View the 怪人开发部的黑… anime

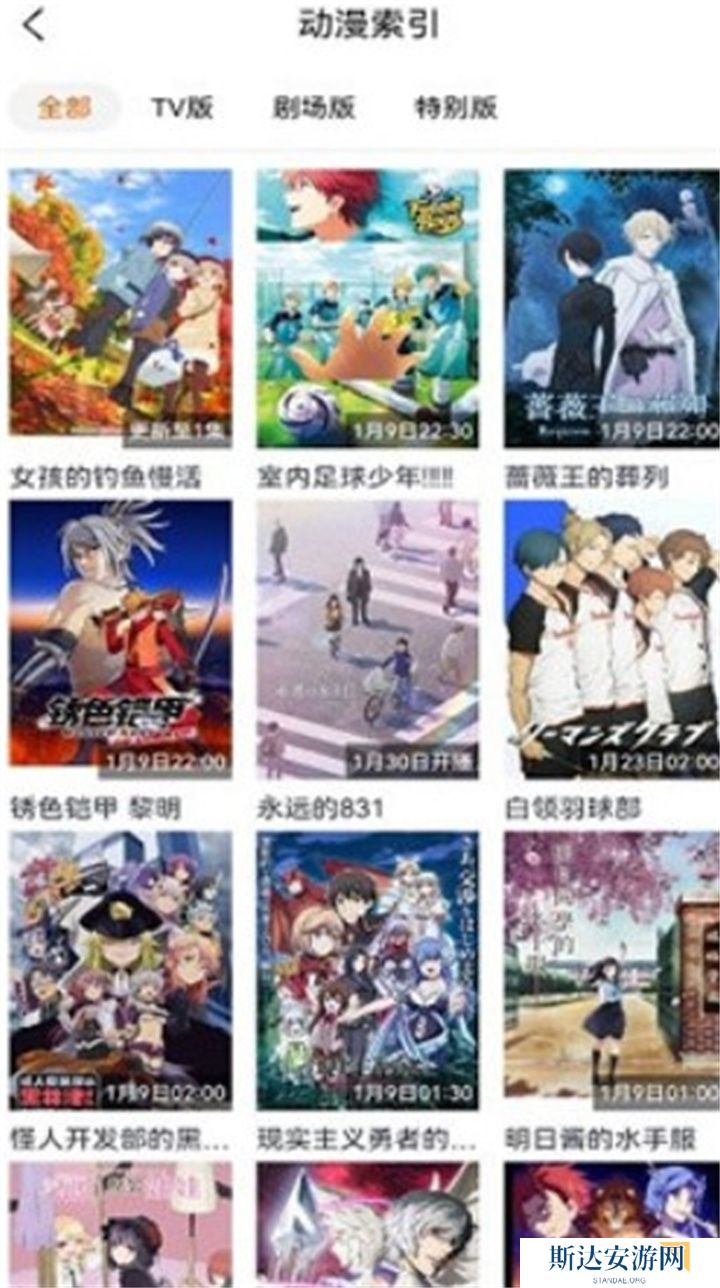point(120,970)
